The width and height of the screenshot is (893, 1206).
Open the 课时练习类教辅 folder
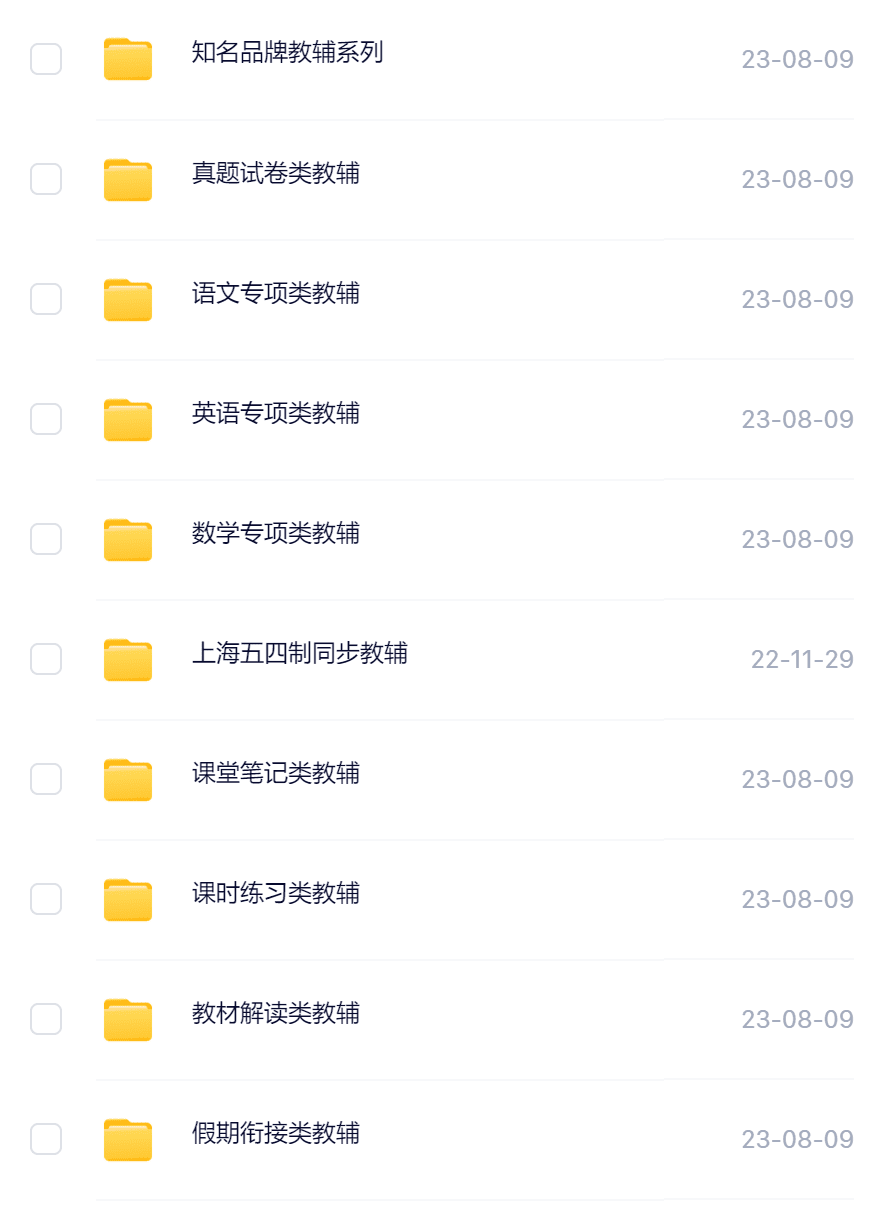(x=275, y=893)
